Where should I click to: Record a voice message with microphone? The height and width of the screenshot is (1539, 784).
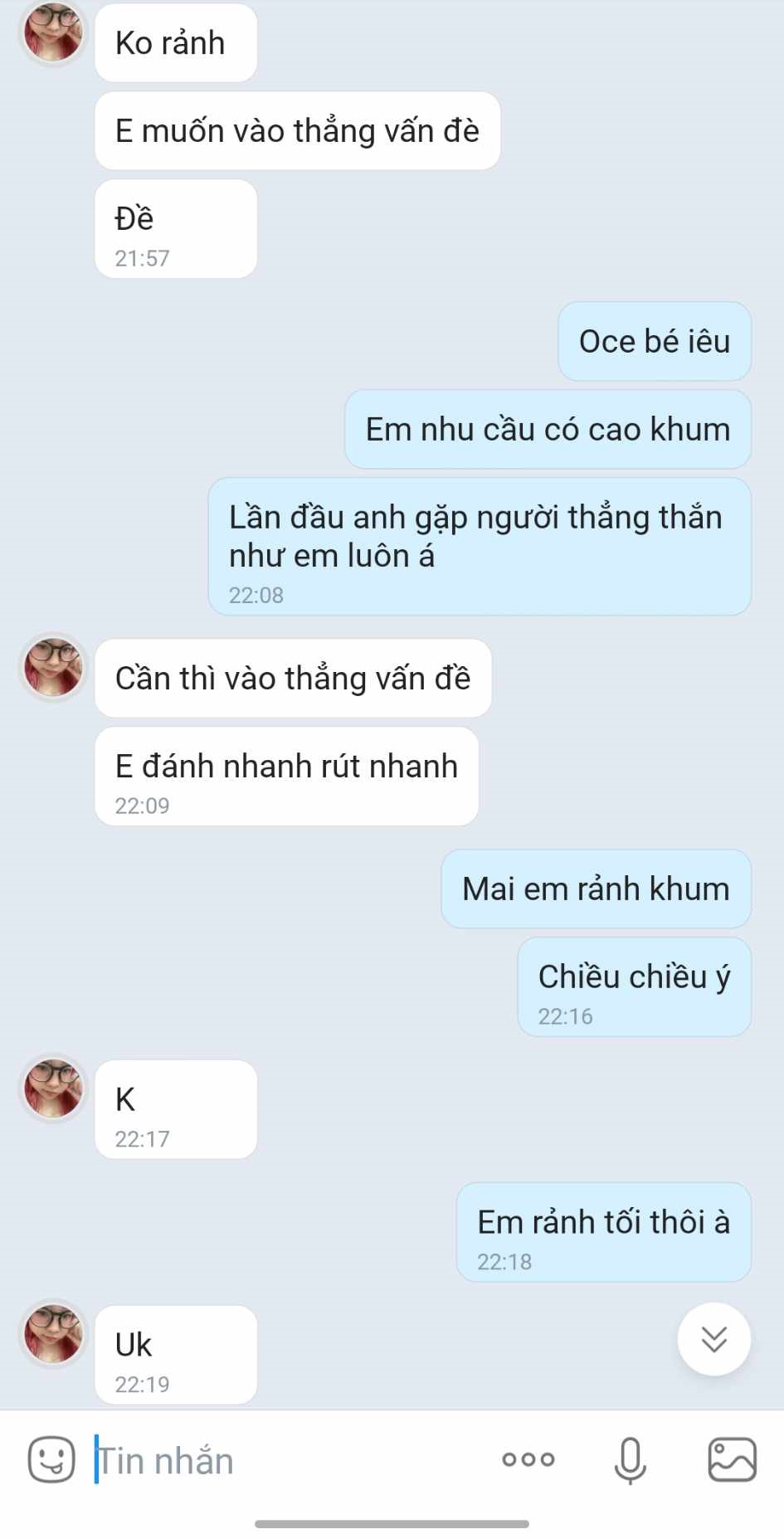[x=630, y=1459]
